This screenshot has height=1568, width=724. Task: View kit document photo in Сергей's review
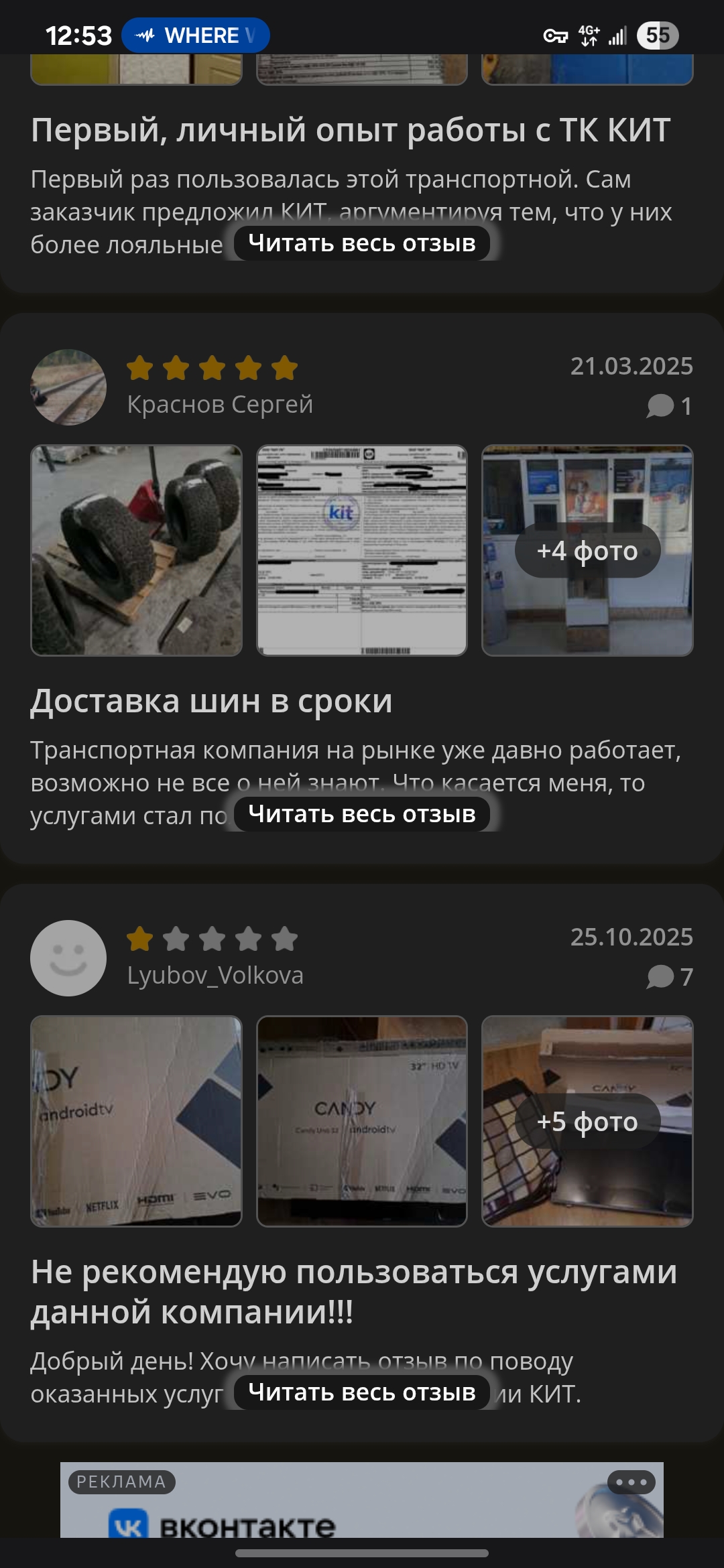pos(361,550)
